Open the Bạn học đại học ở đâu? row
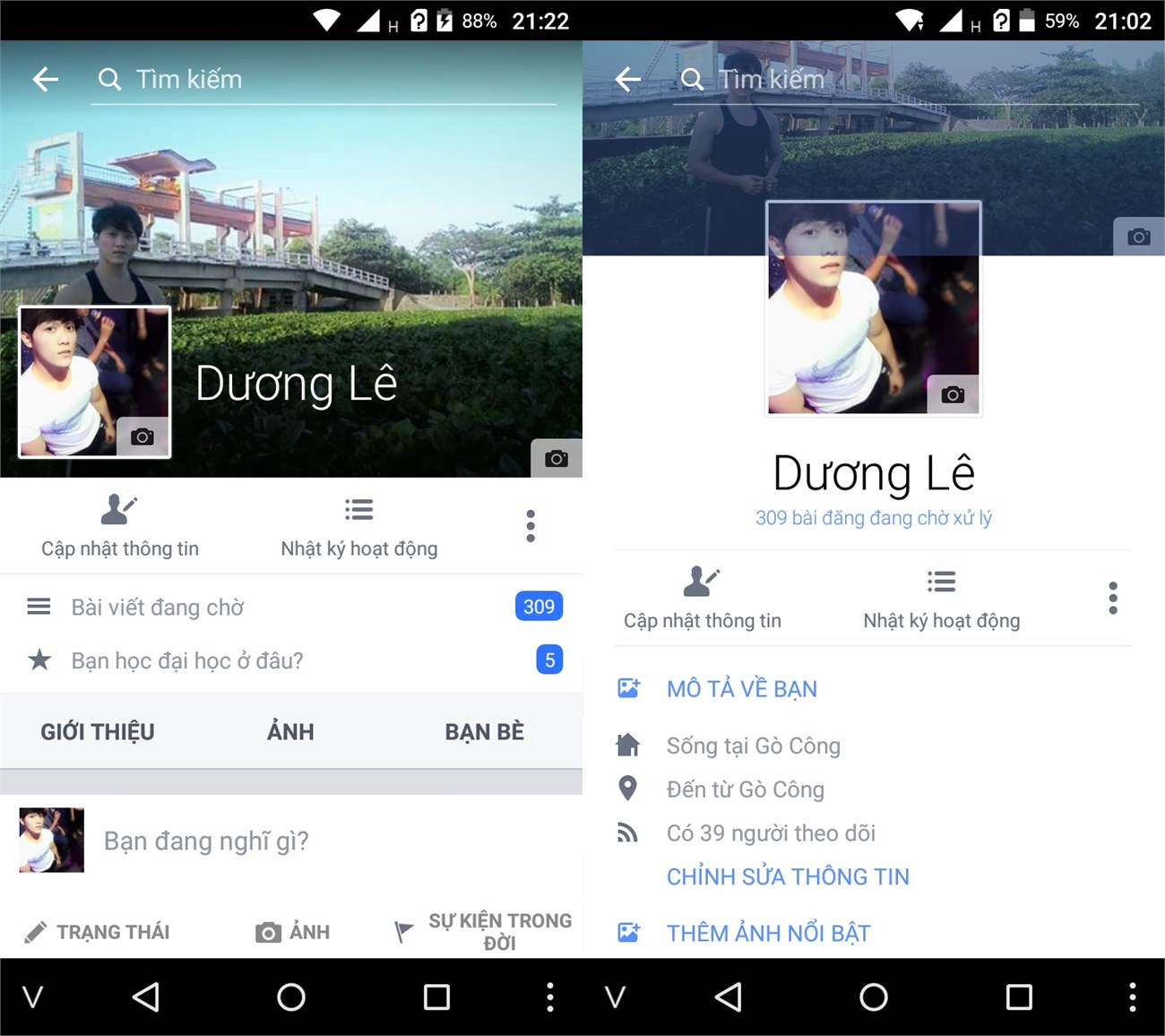1165x1036 pixels. [x=187, y=660]
